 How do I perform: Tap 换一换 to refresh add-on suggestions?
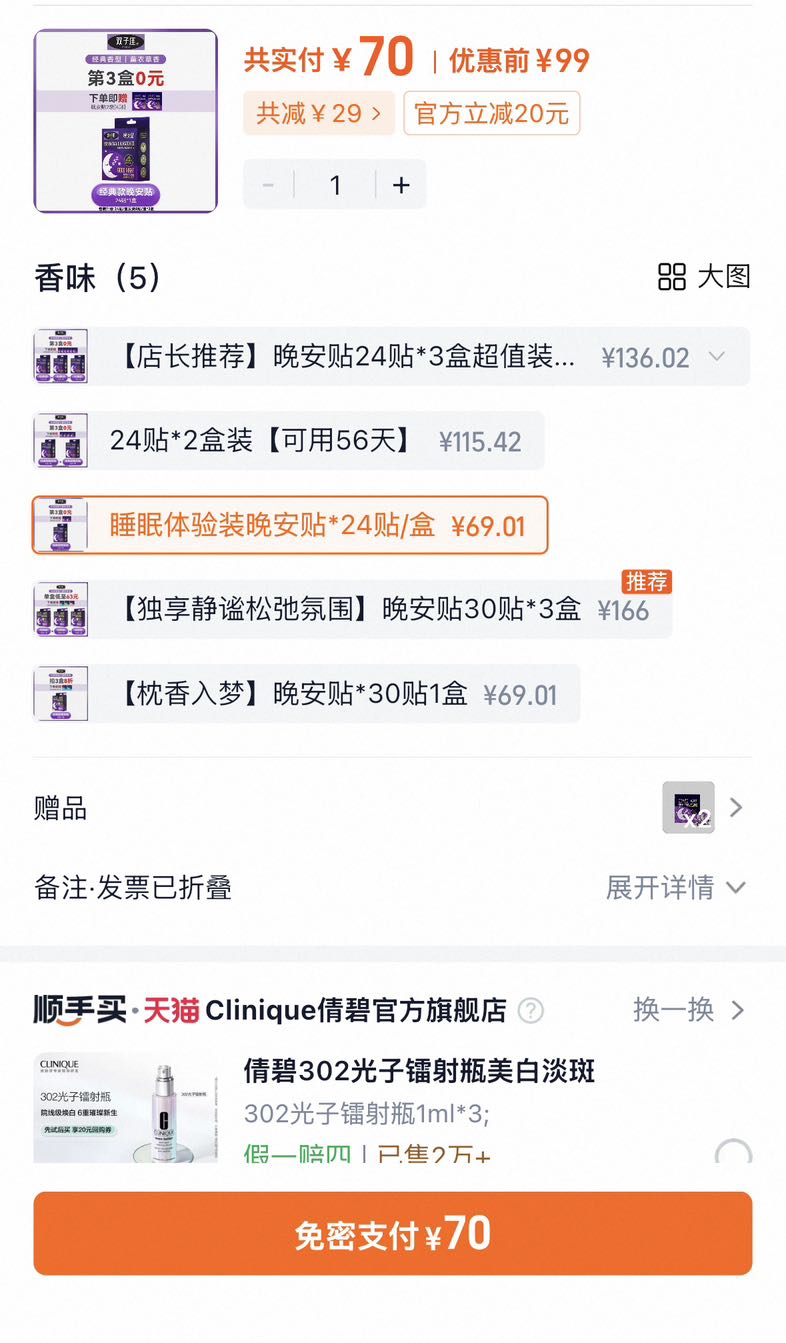tap(689, 1010)
